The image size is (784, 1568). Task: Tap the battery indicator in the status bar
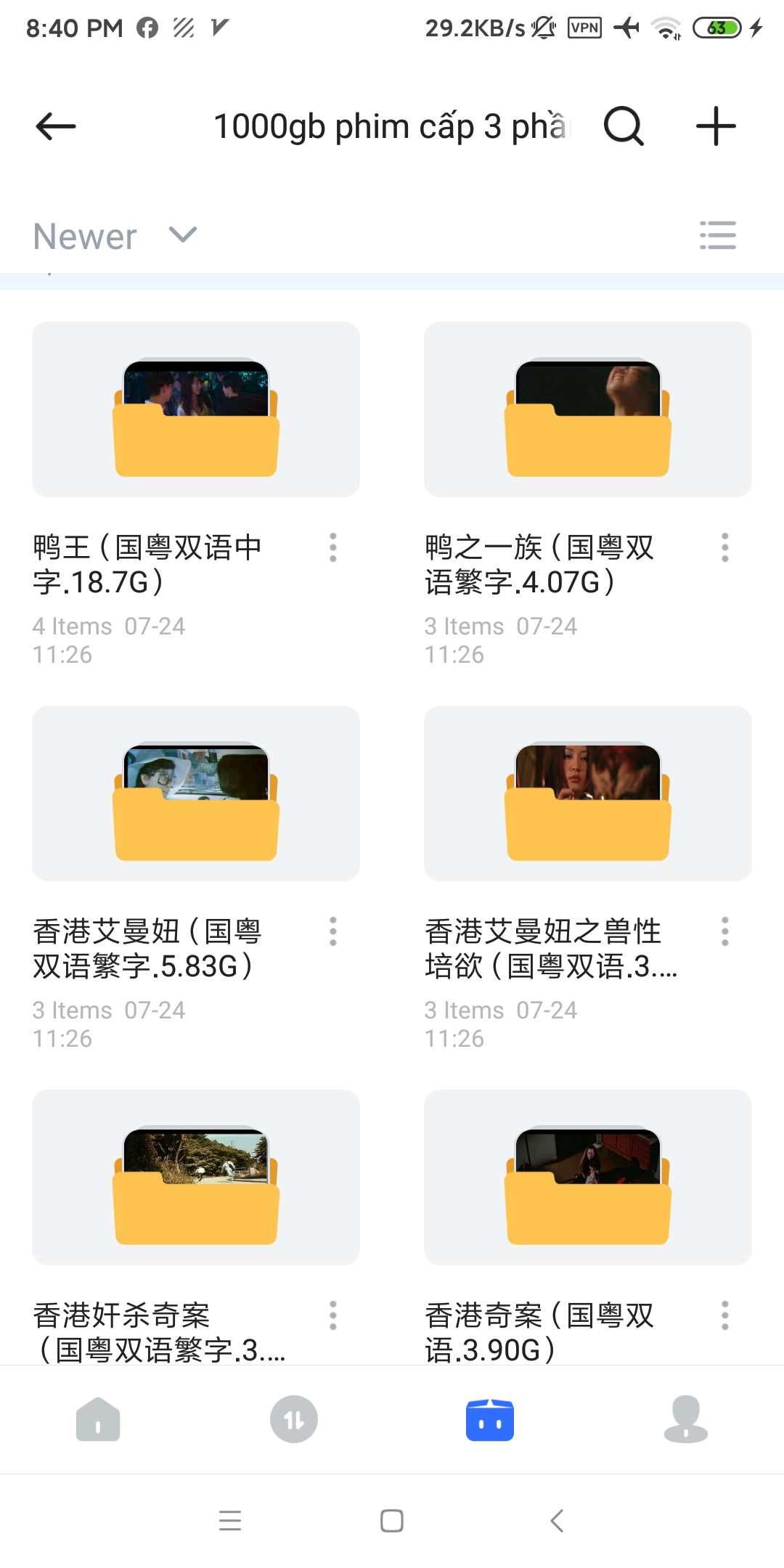(718, 28)
